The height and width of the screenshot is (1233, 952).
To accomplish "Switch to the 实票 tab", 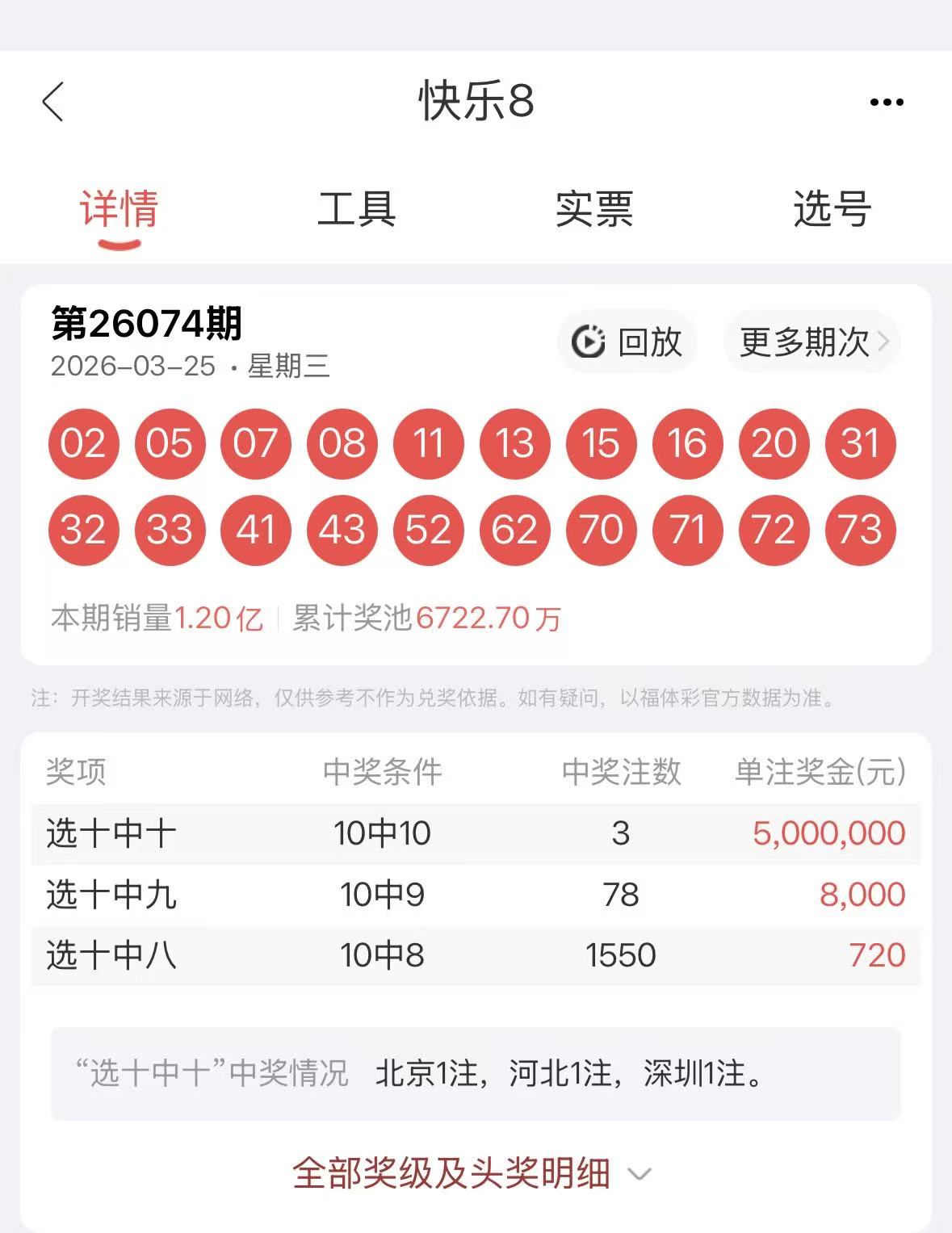I will [593, 209].
